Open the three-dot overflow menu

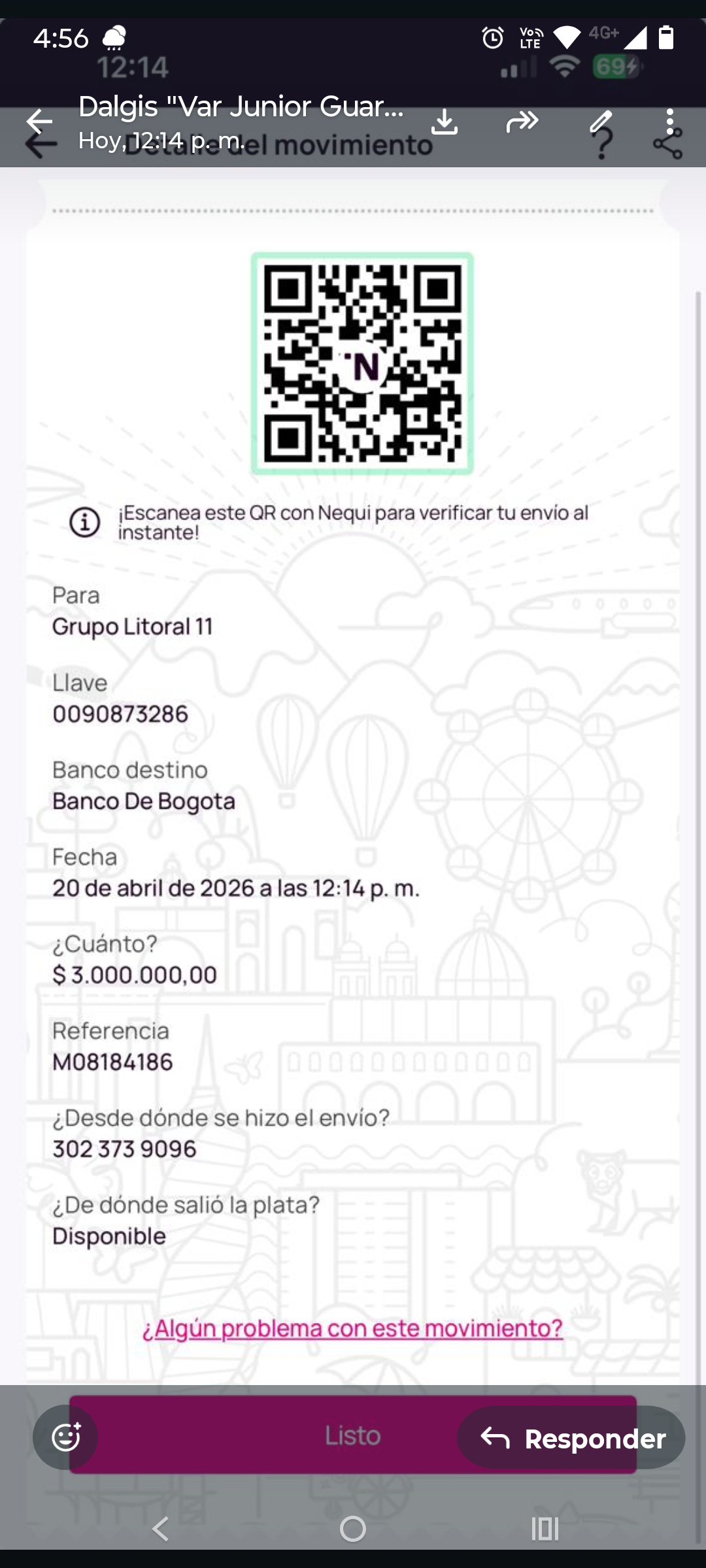click(x=670, y=122)
